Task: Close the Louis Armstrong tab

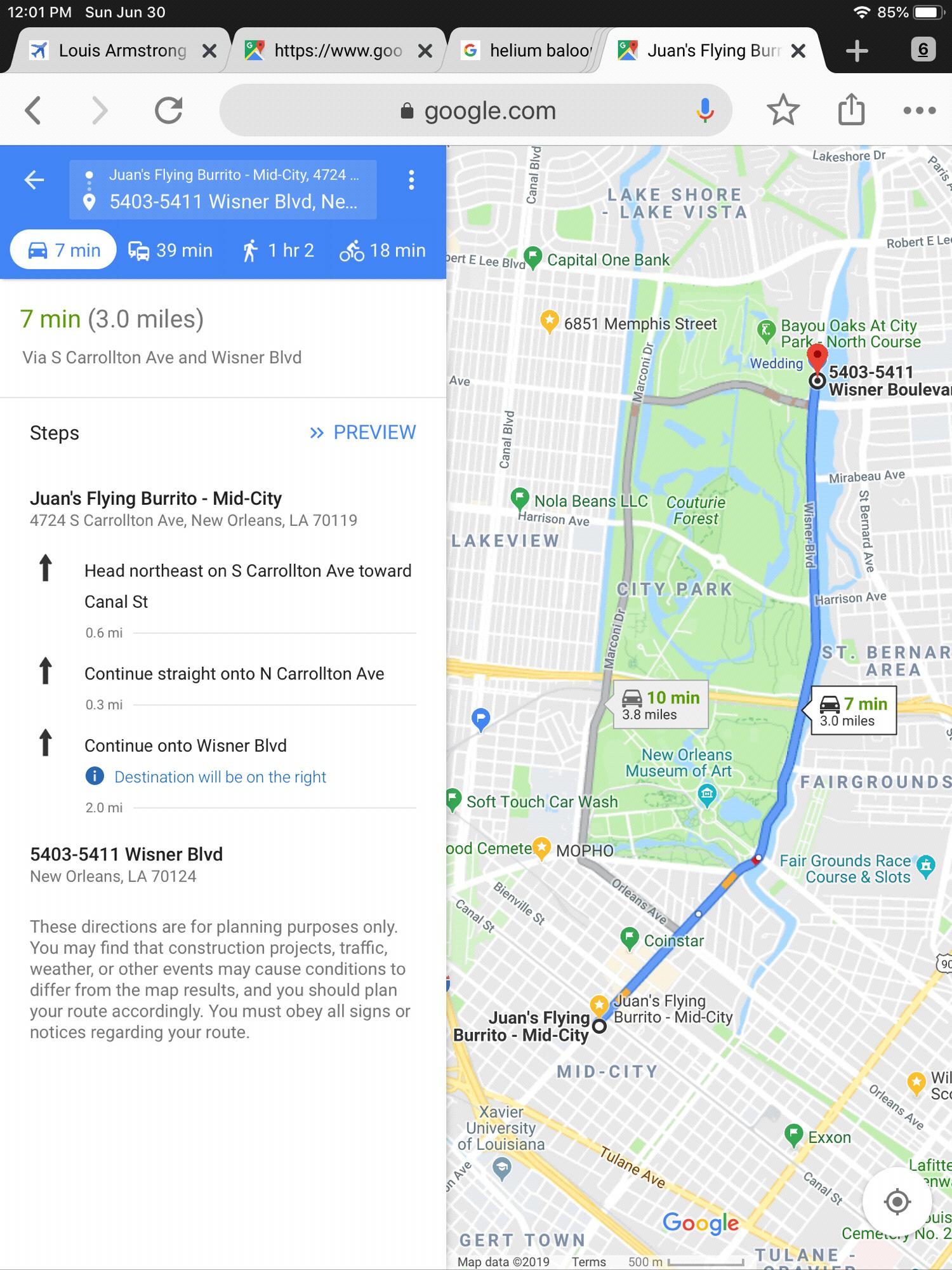Action: pos(209,51)
